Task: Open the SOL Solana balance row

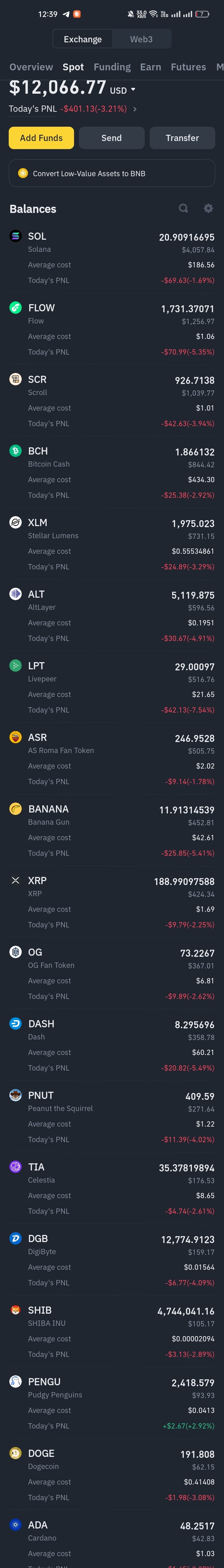Action: [112, 258]
